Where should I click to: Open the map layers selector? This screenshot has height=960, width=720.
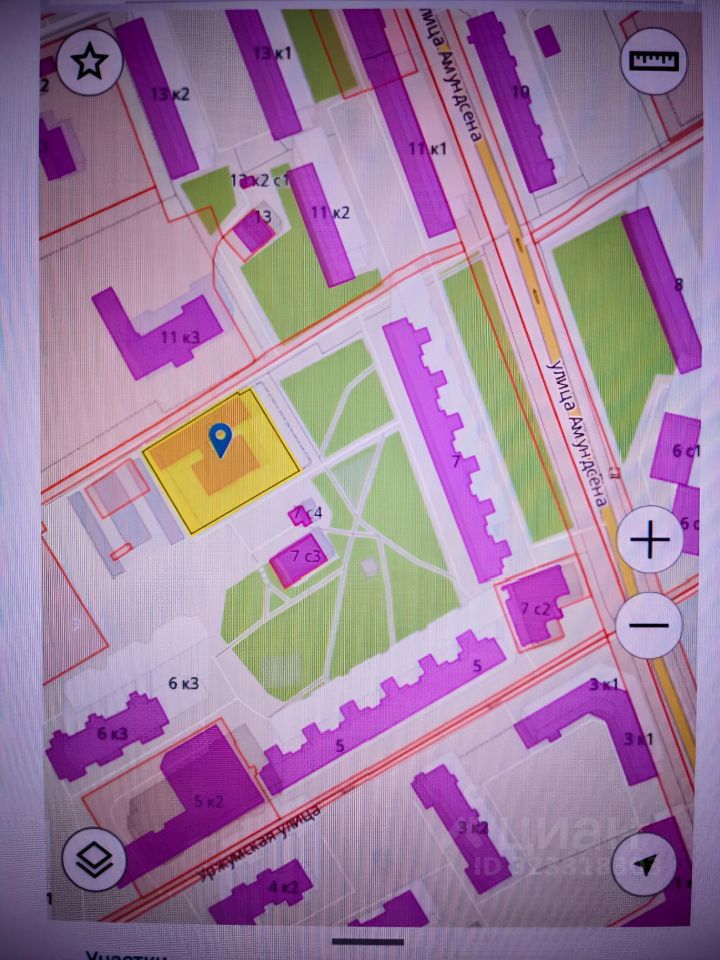tap(94, 858)
